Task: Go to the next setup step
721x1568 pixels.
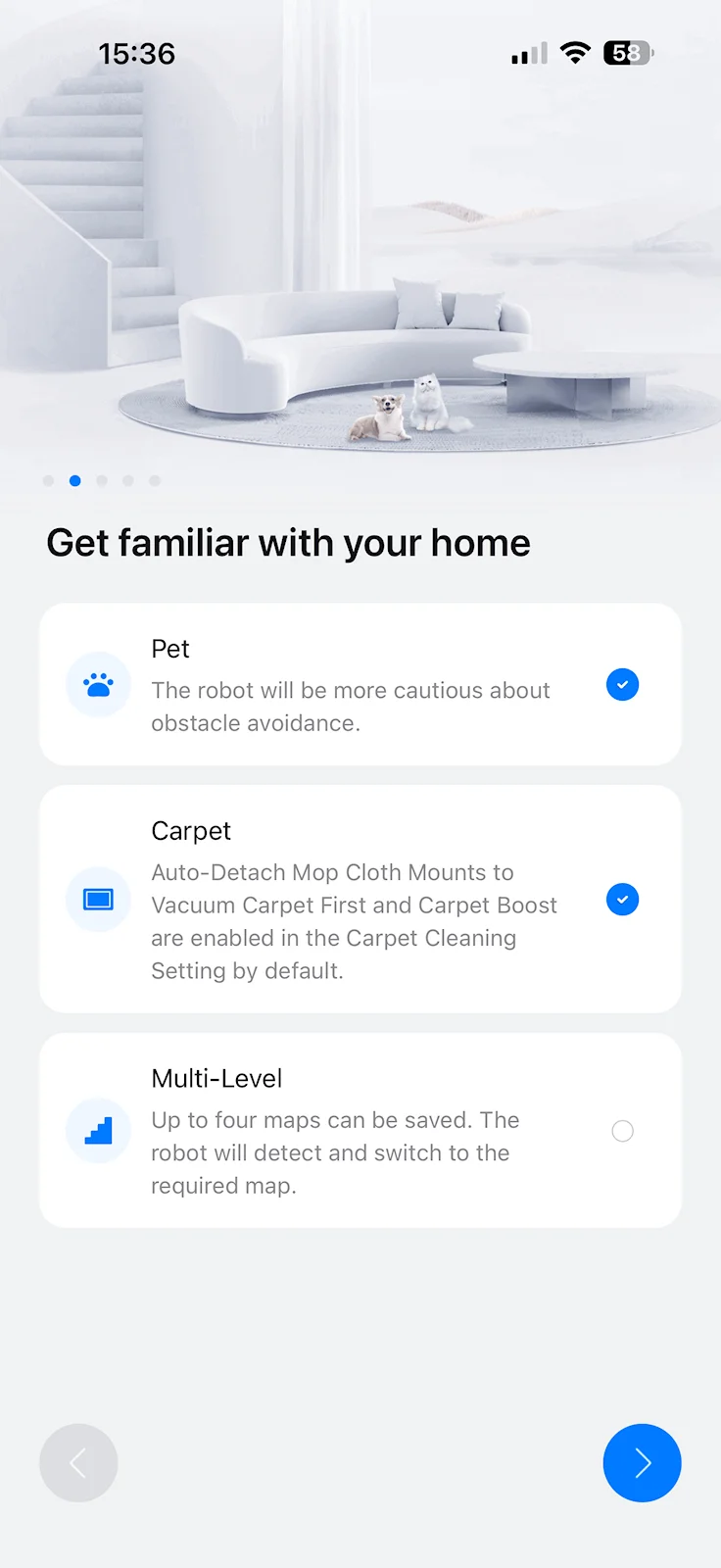Action: (642, 1463)
